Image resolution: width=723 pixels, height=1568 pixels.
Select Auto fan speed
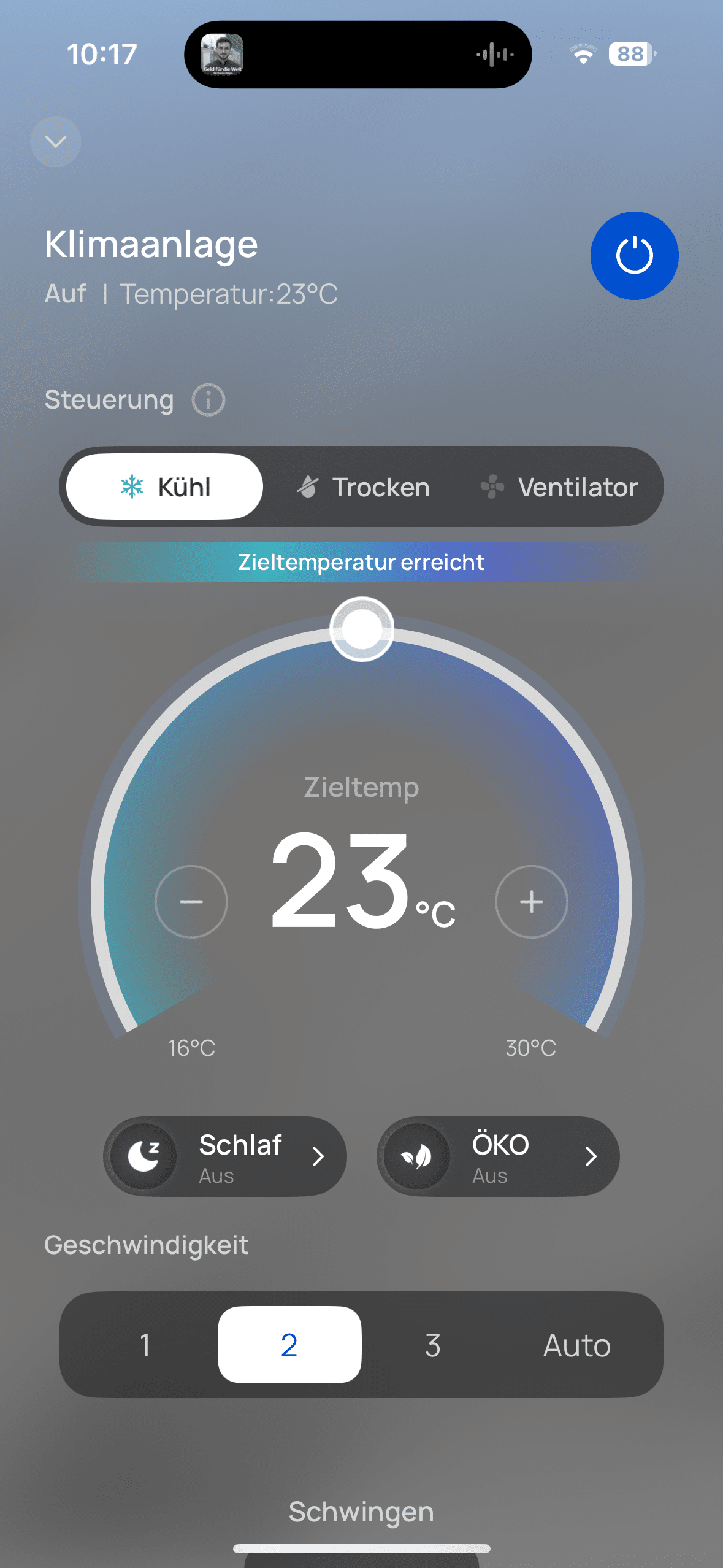(x=577, y=1345)
